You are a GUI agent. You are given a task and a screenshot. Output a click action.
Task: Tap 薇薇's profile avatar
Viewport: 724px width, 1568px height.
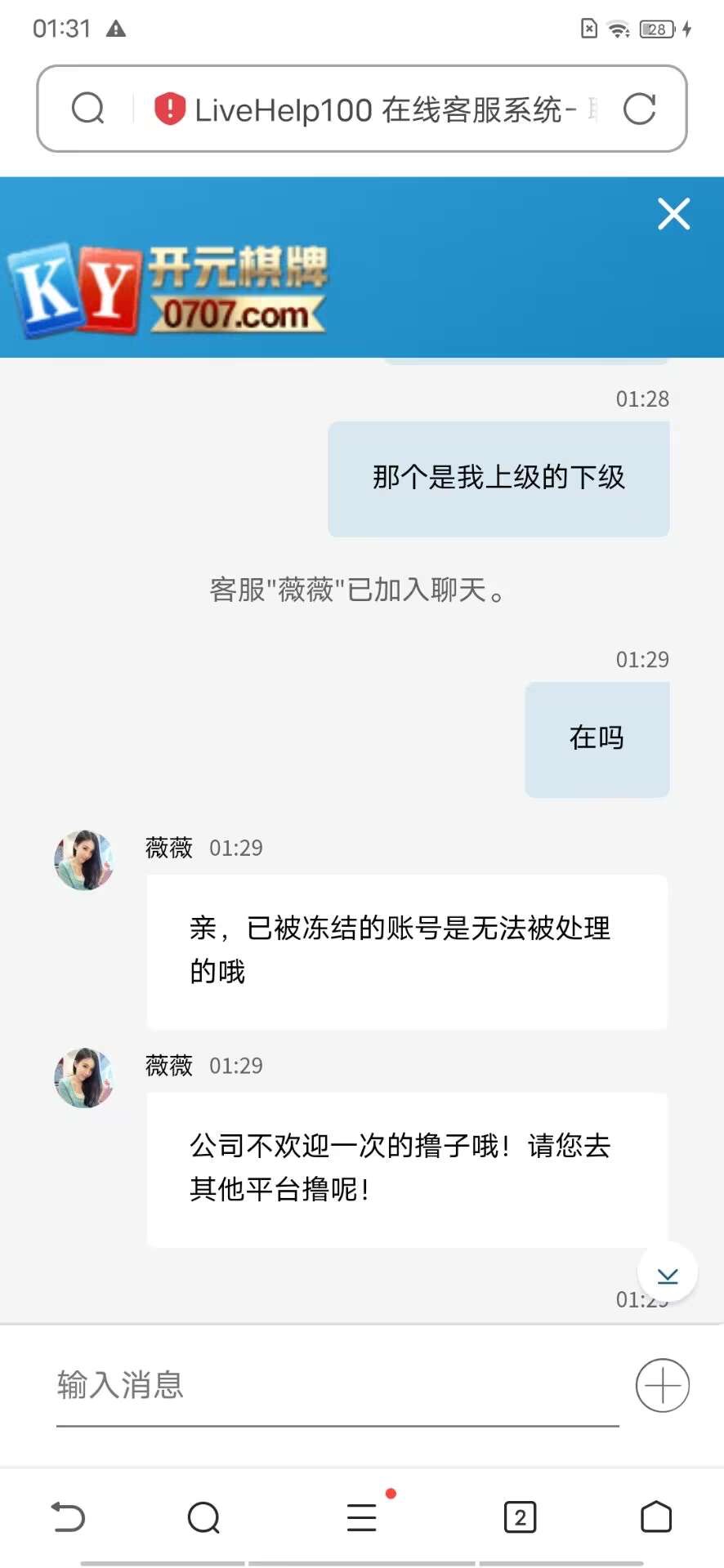click(x=84, y=859)
